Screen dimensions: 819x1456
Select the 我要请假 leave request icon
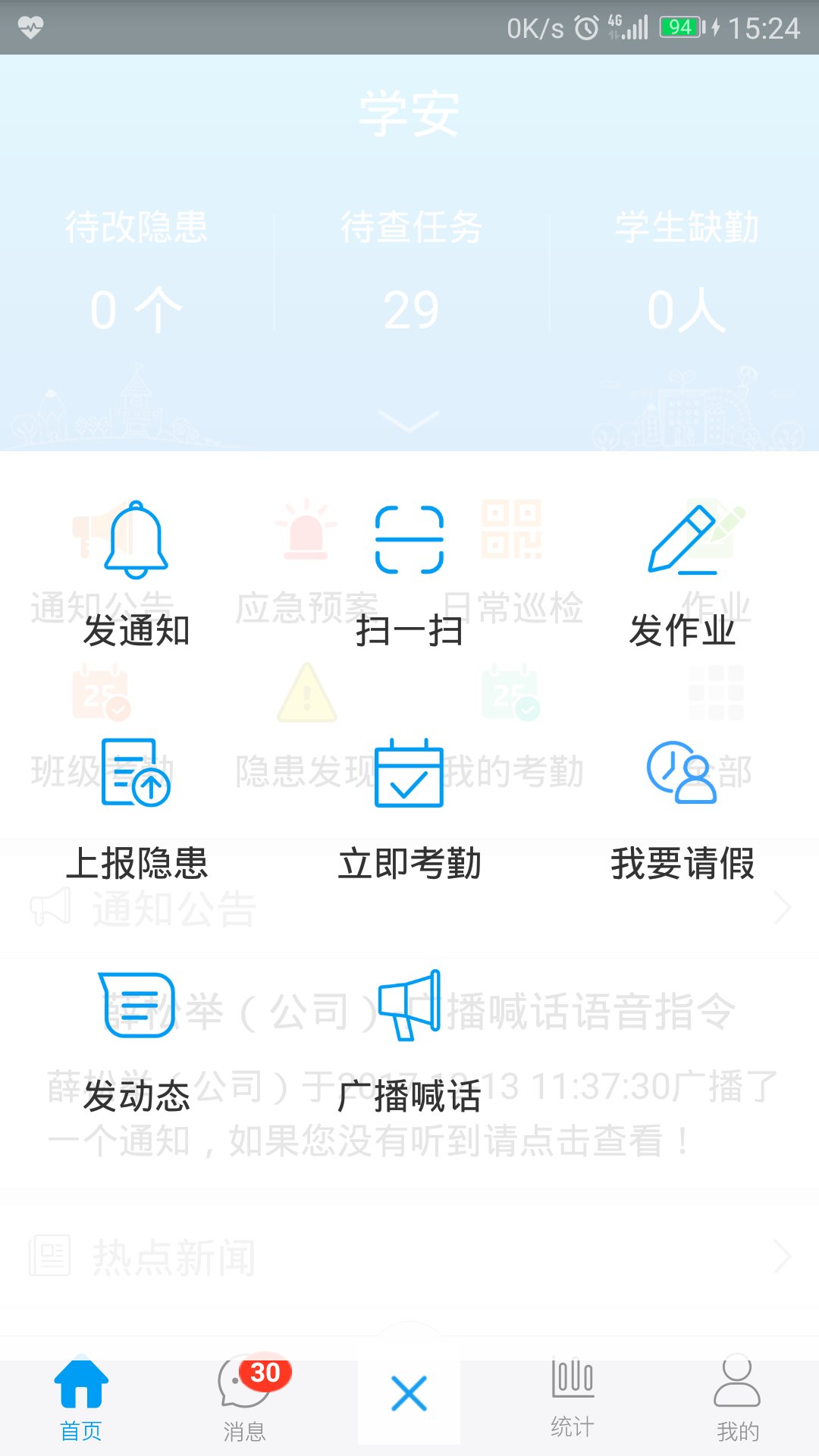(682, 773)
